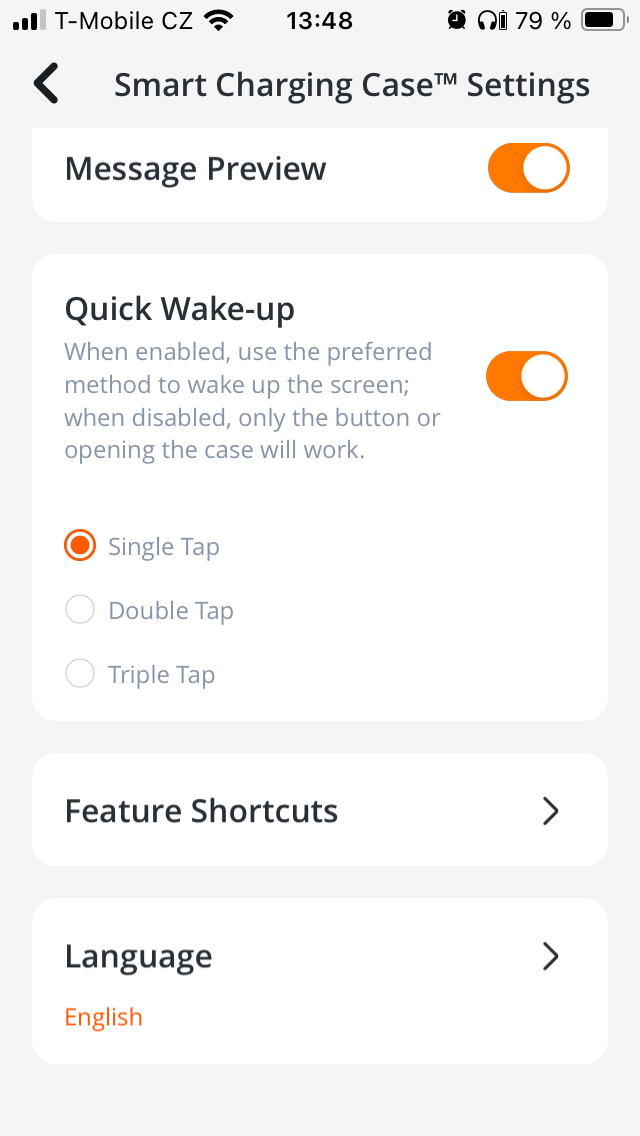Pick Triple Tap wake-up method
Screen dimensions: 640x1136
point(80,674)
